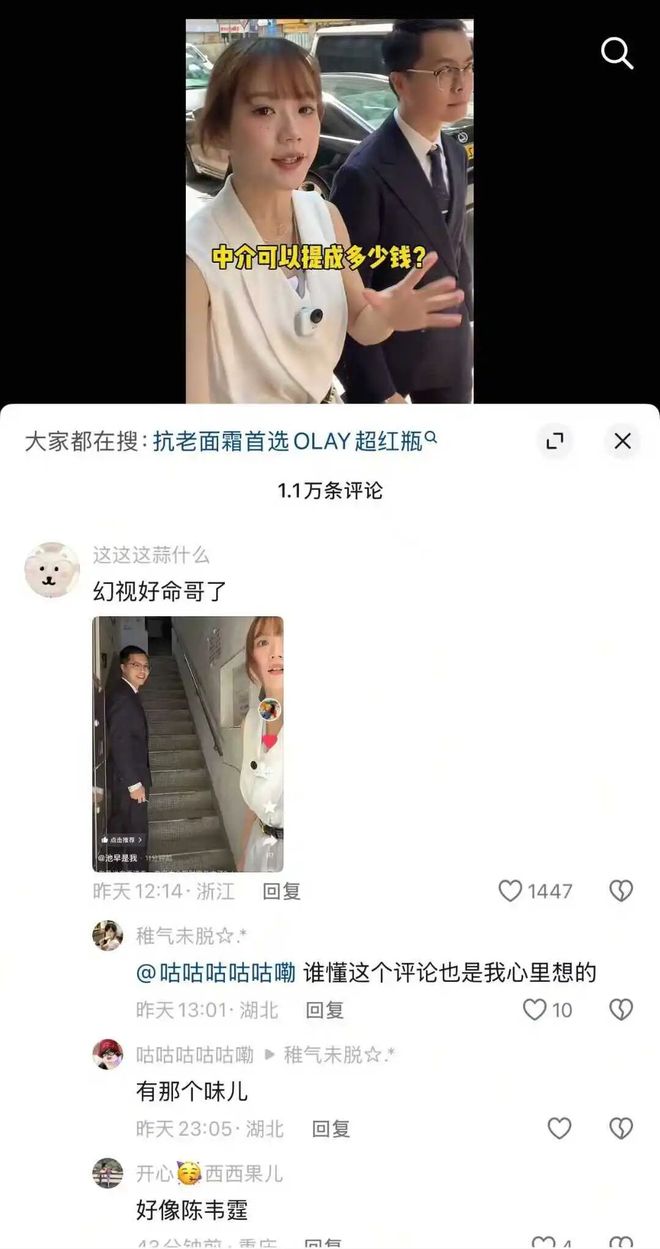Open the @咕咕咕咕咕嘞 mention link

215,973
